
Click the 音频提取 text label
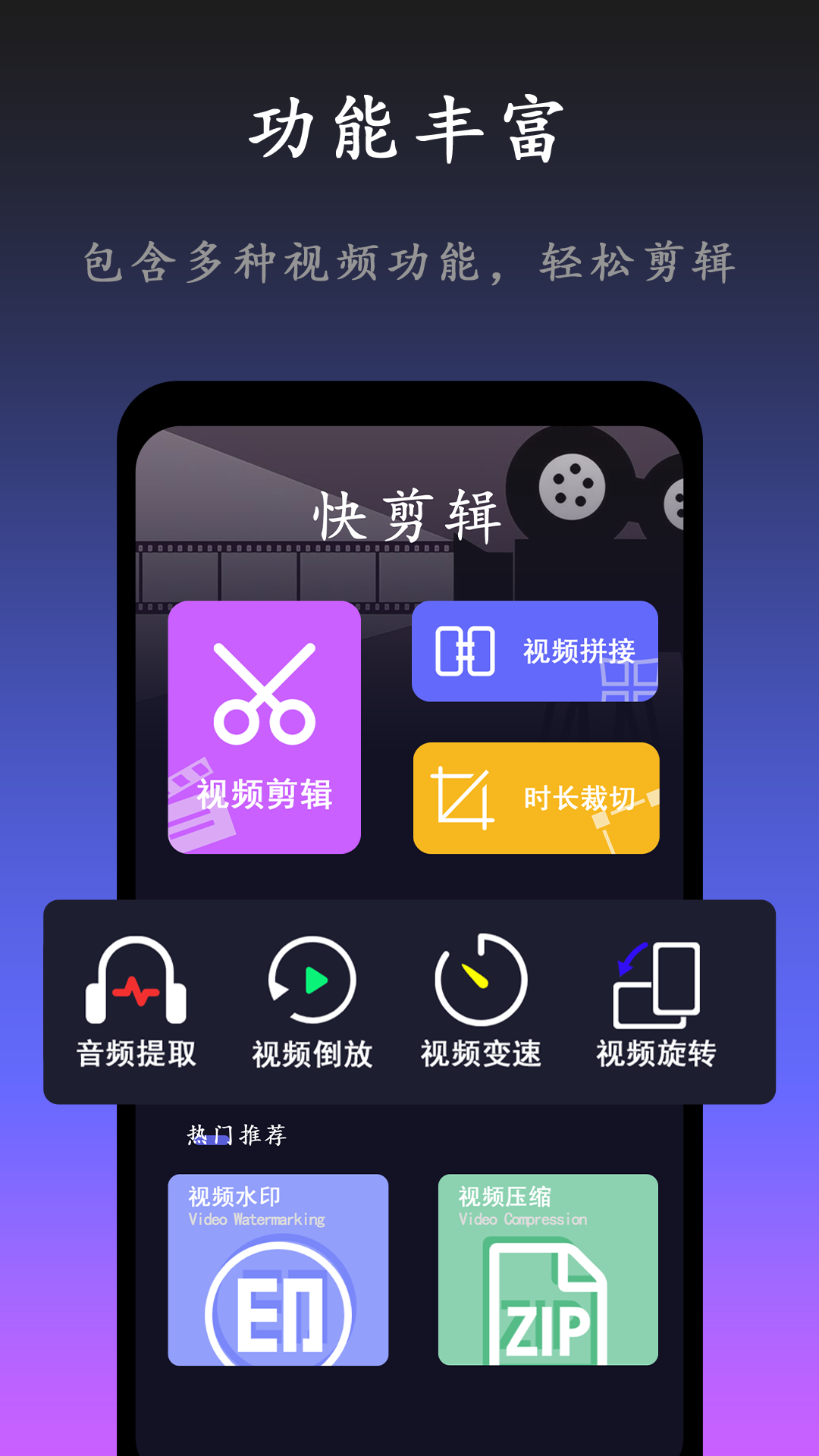135,1054
